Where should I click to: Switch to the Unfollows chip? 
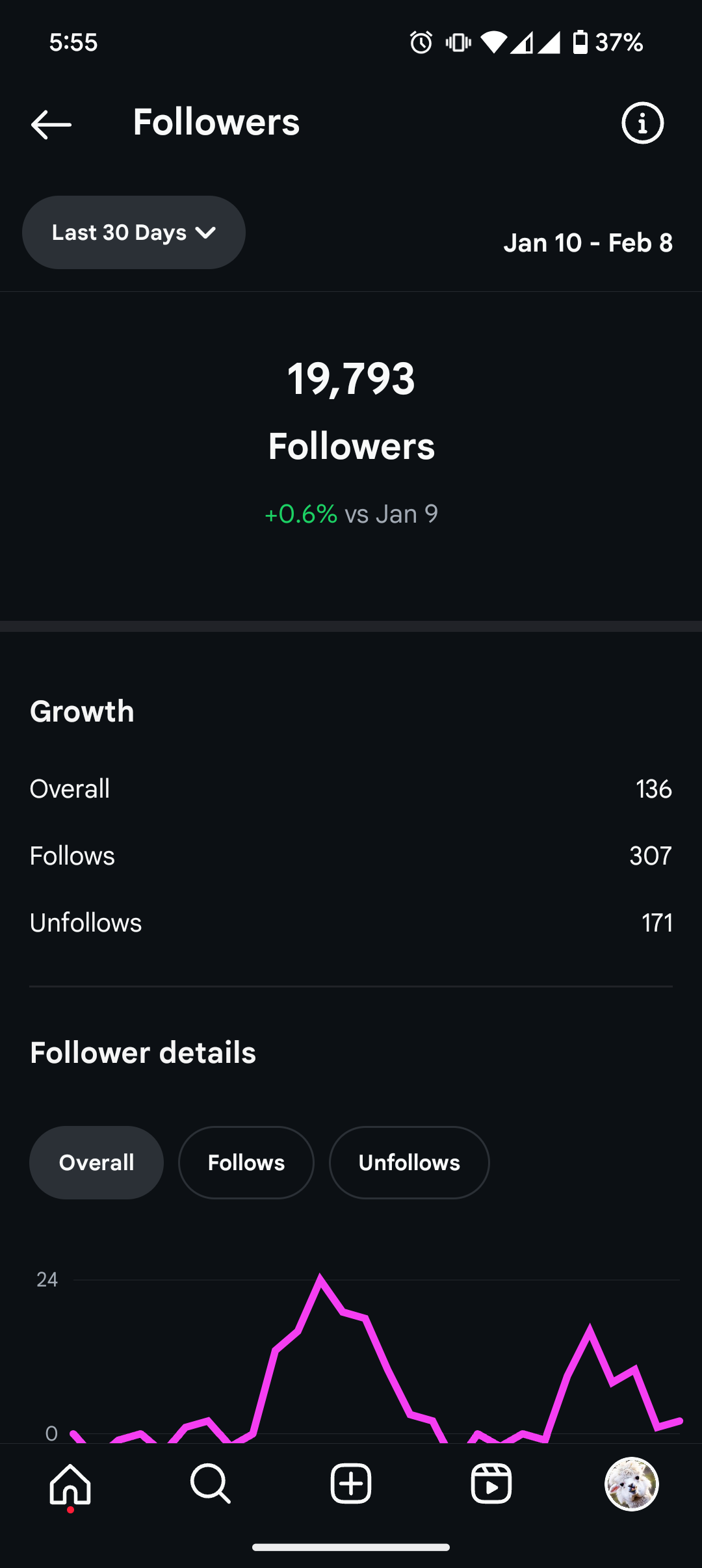409,1162
